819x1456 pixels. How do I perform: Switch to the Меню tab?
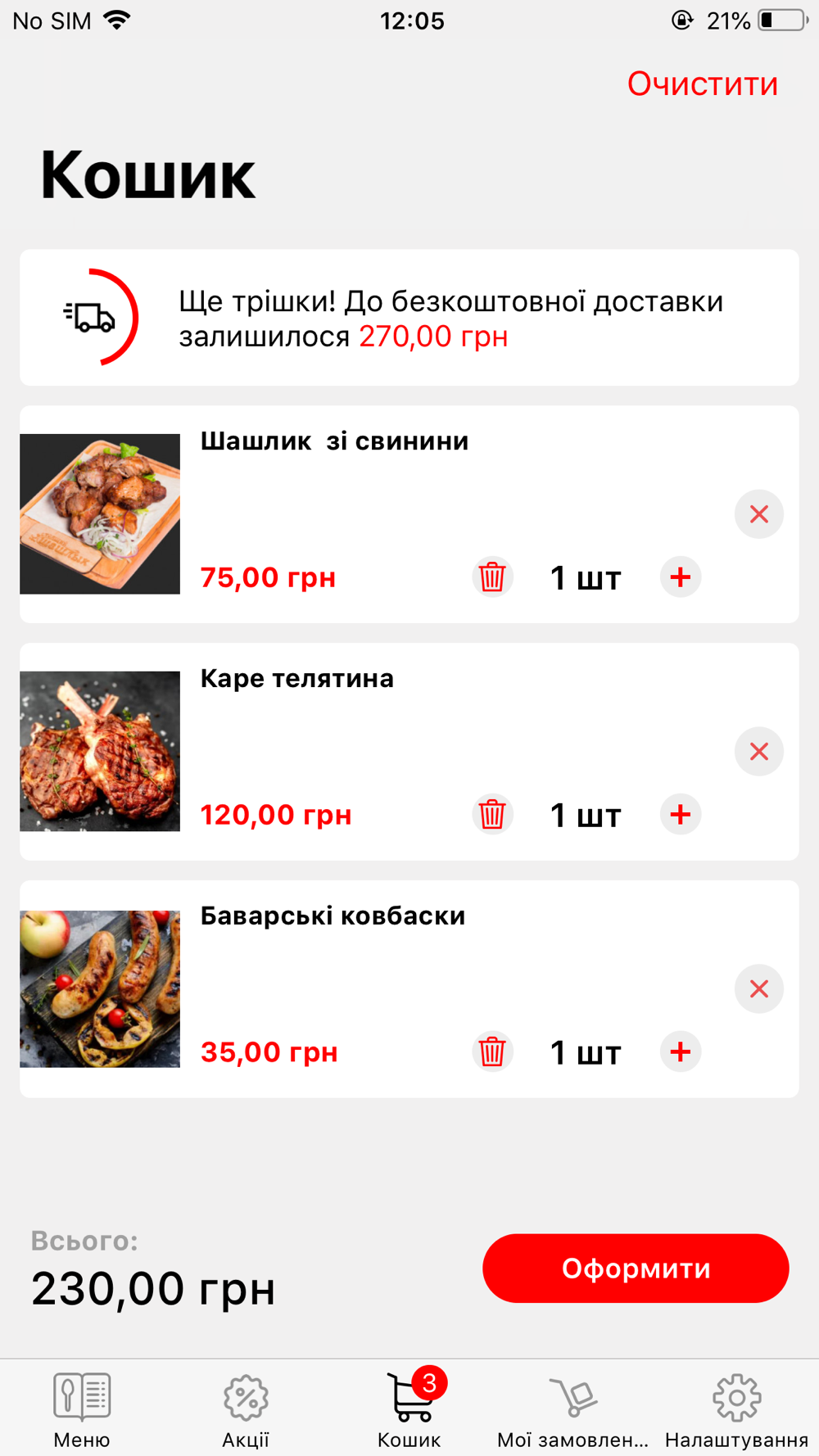pos(82,1409)
